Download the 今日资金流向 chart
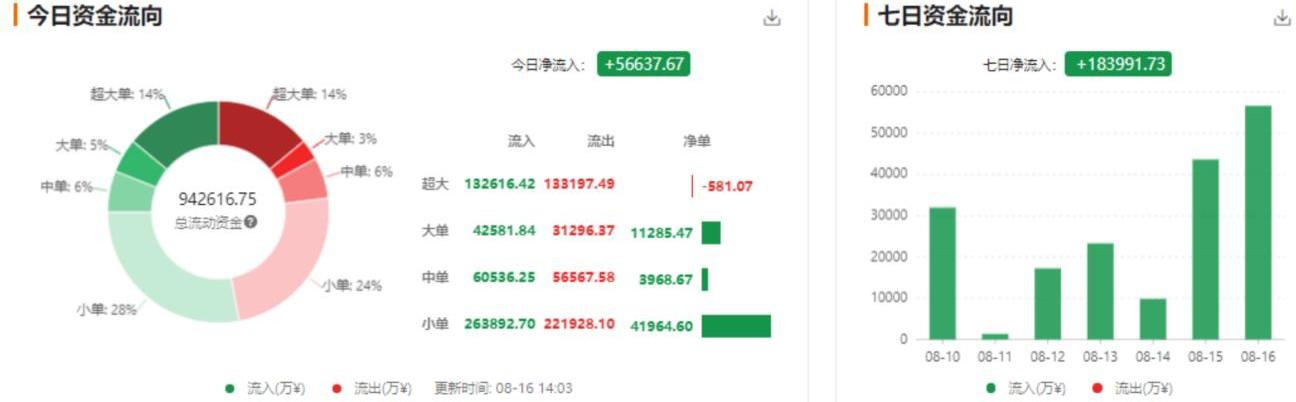 (x=771, y=18)
